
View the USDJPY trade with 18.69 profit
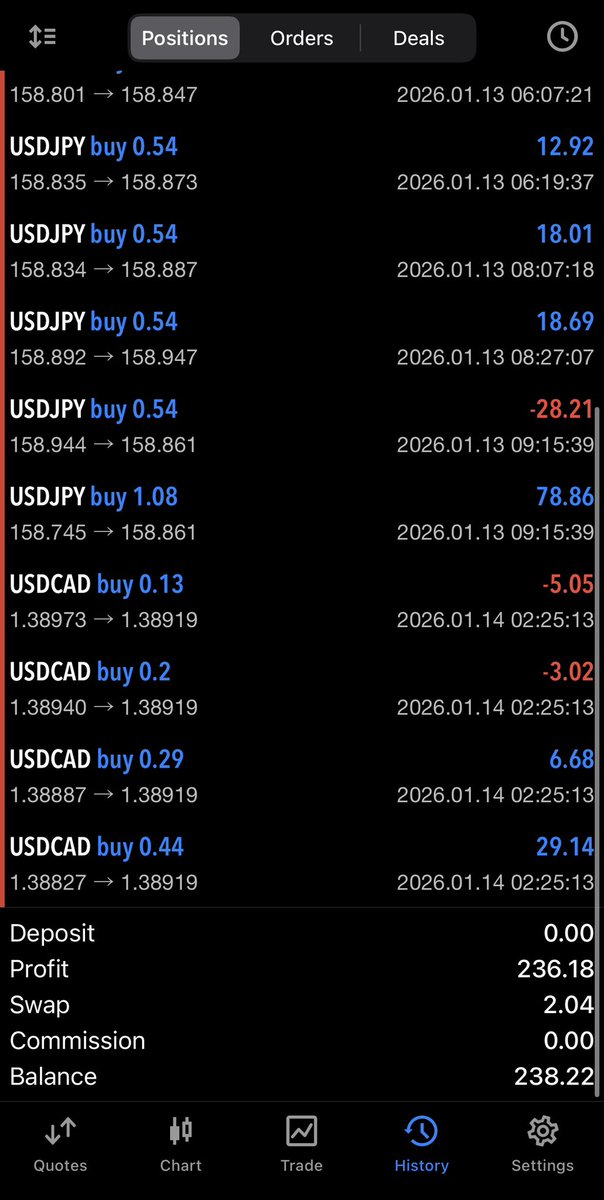300,339
